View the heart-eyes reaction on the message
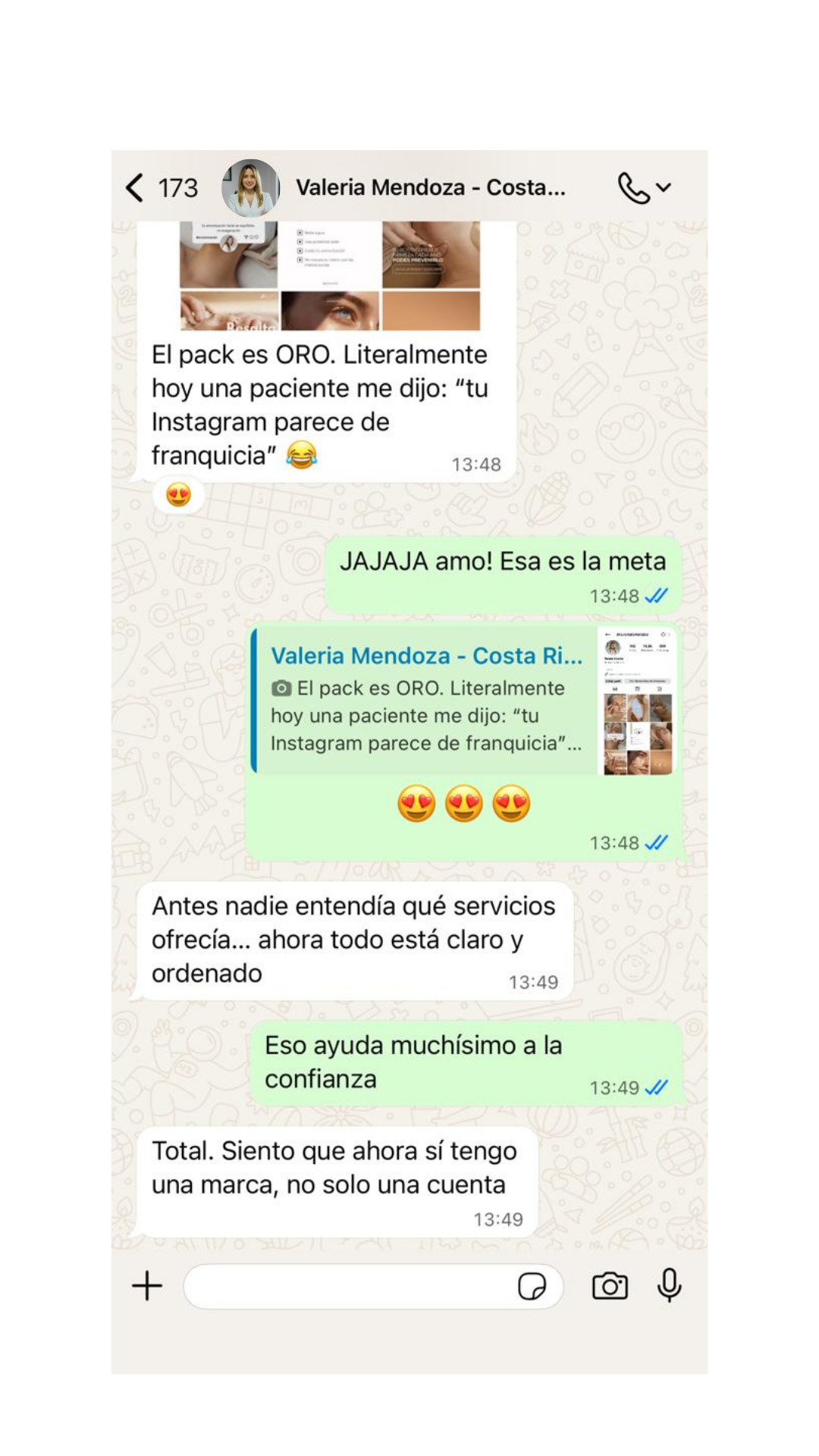This screenshot has height=1456, width=819. 179,495
